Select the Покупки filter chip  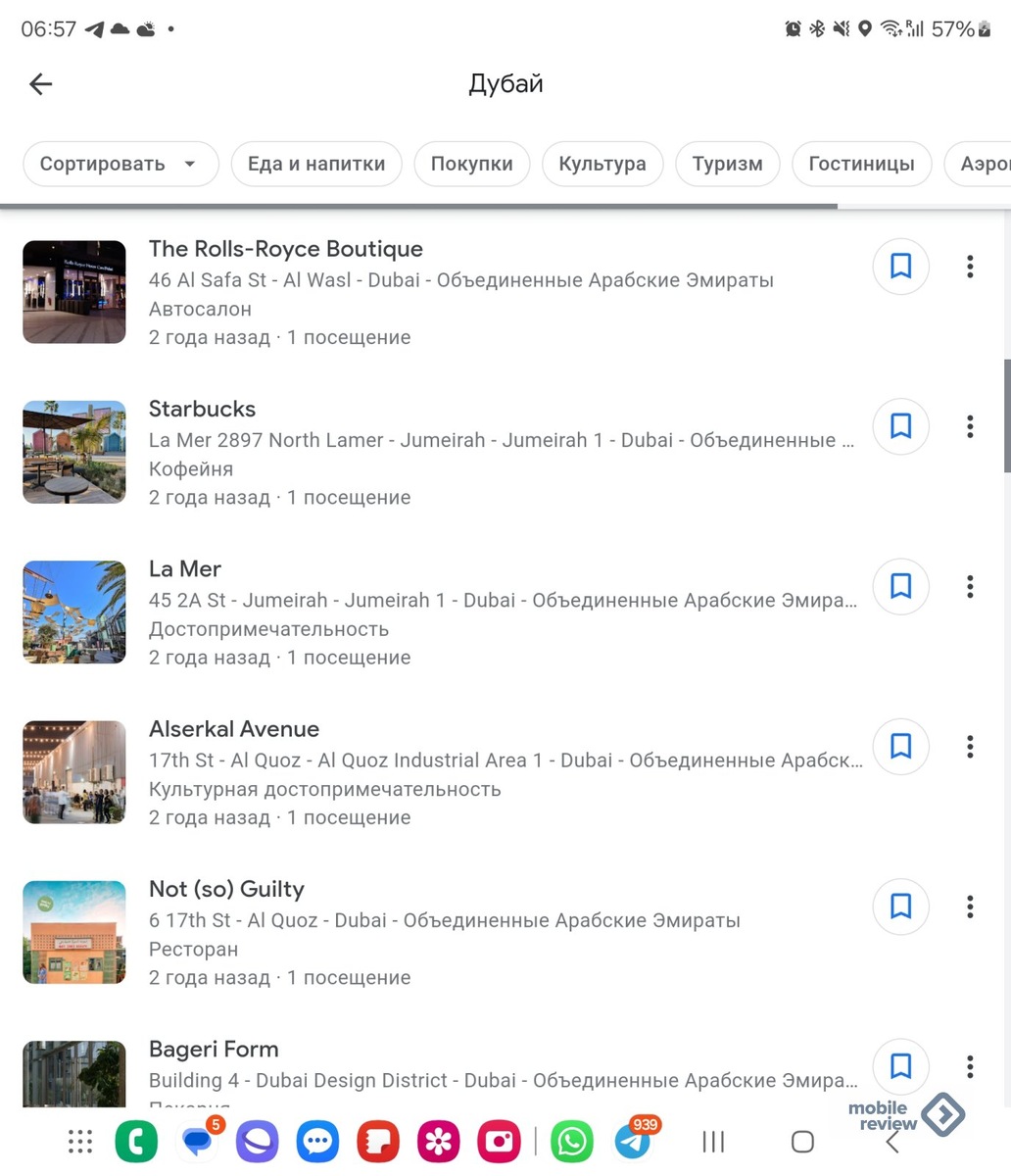tap(471, 164)
